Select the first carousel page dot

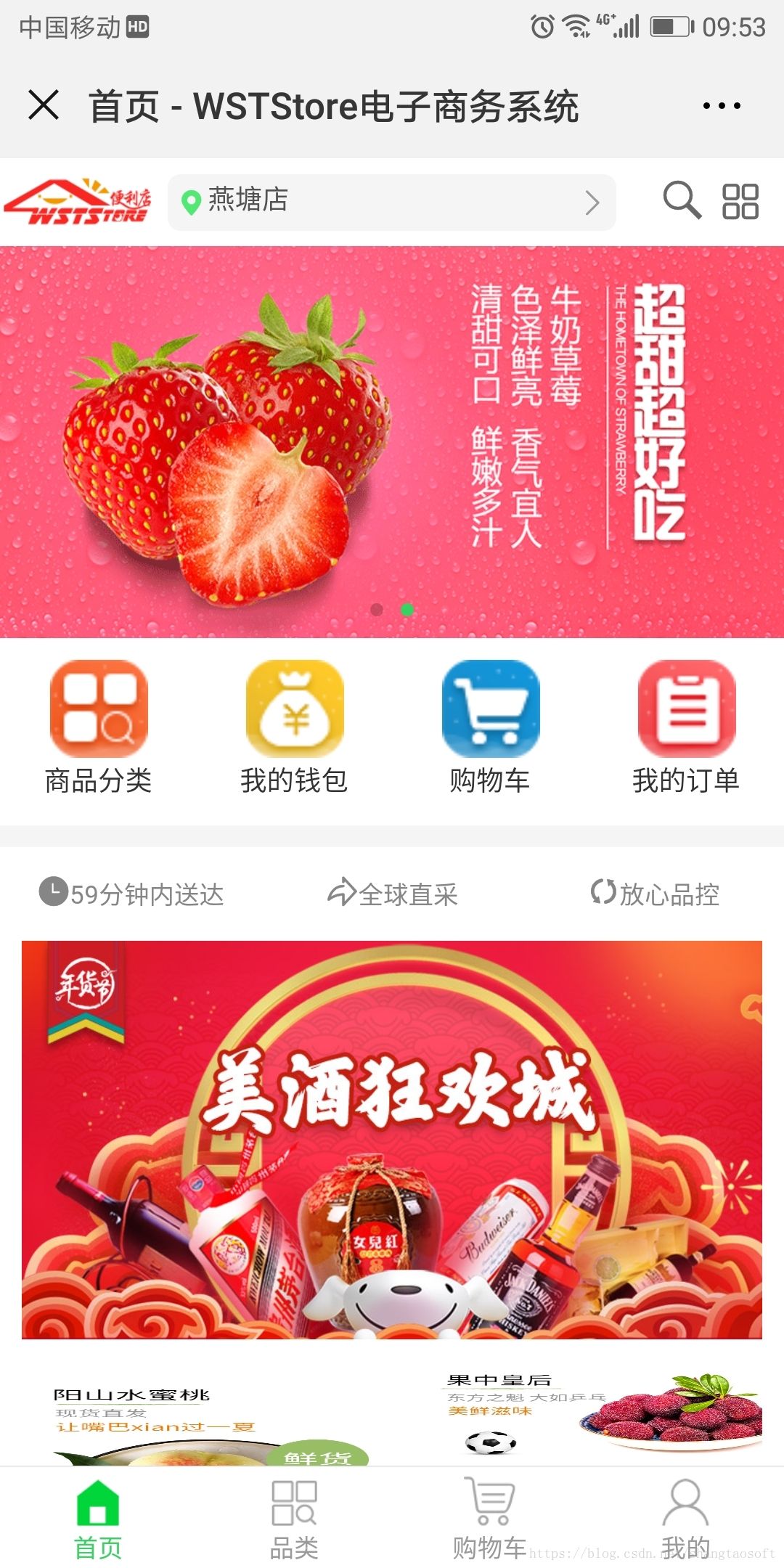tap(377, 610)
